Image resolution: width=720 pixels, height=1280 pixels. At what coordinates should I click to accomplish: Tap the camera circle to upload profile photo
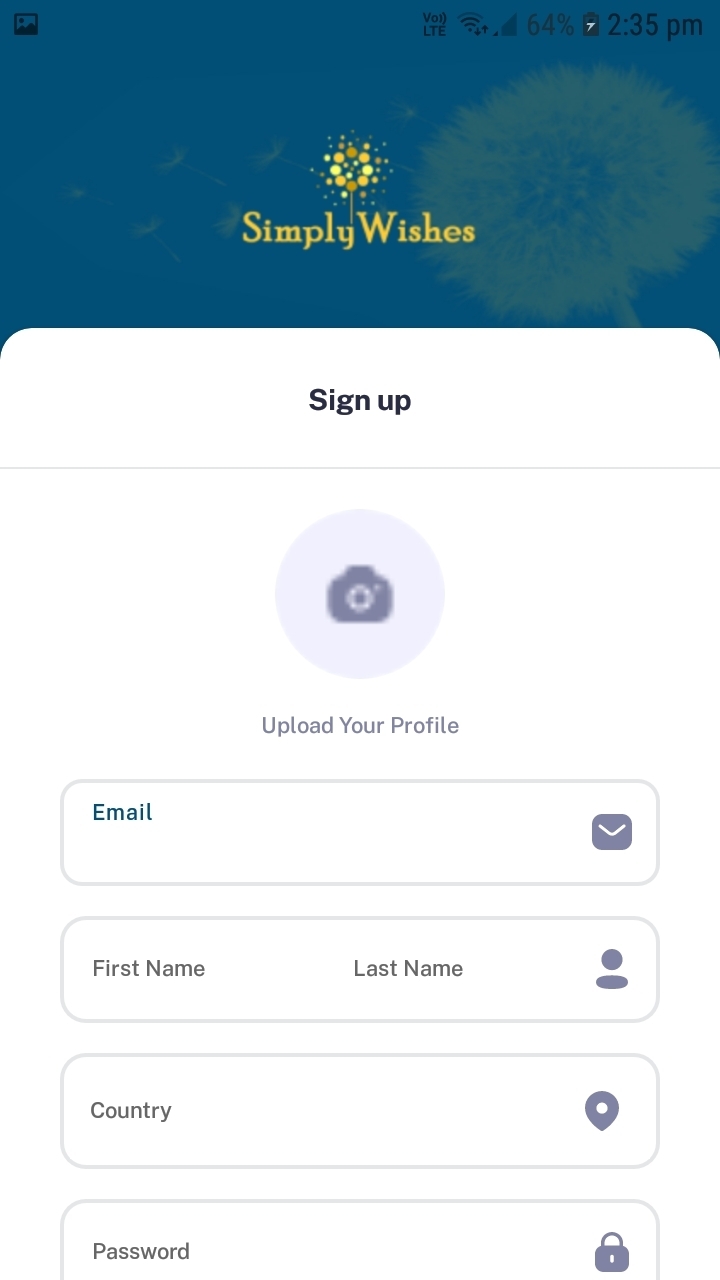(360, 594)
